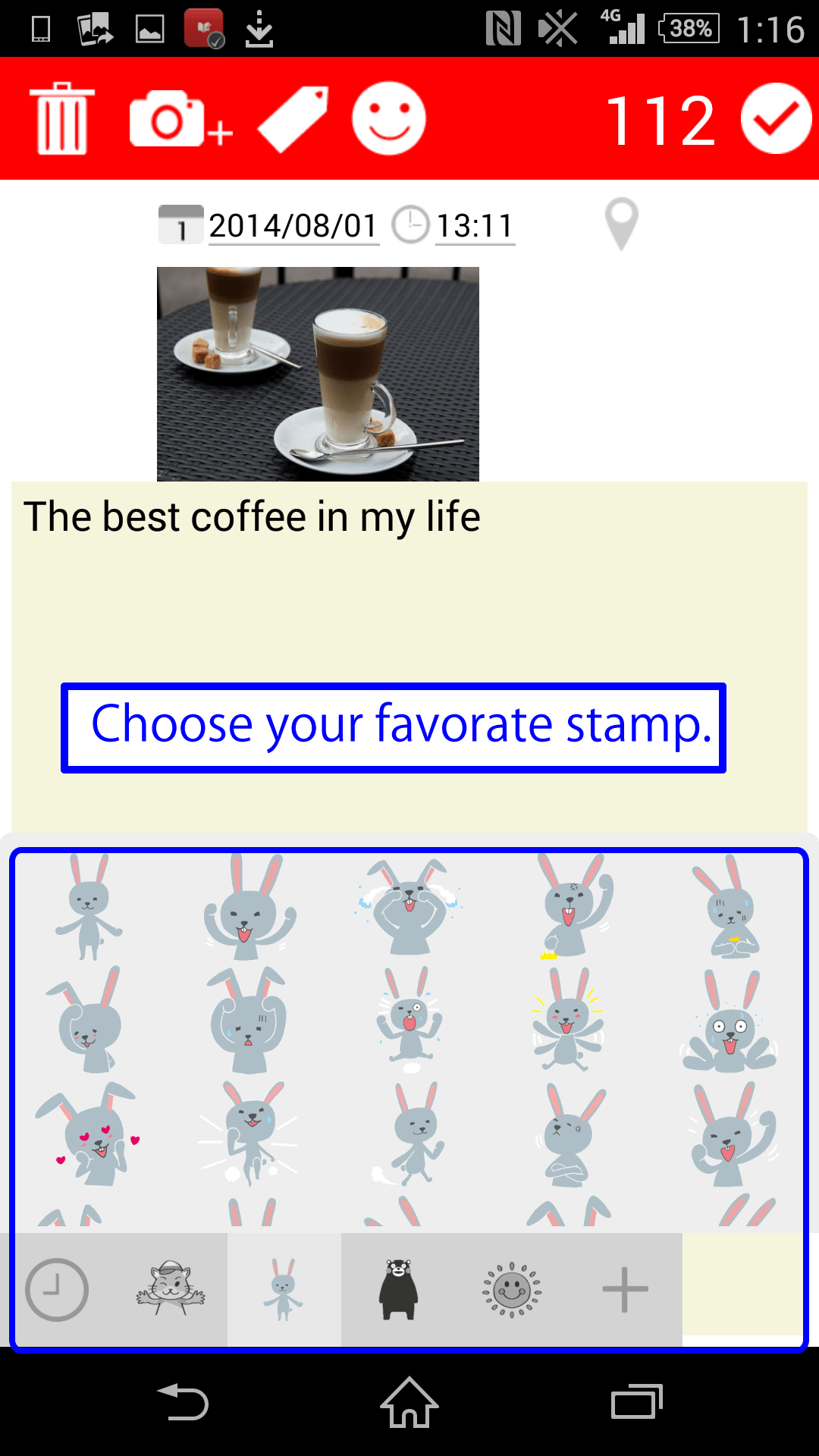This screenshot has width=819, height=1456.
Task: Open the tag icon
Action: point(293,119)
